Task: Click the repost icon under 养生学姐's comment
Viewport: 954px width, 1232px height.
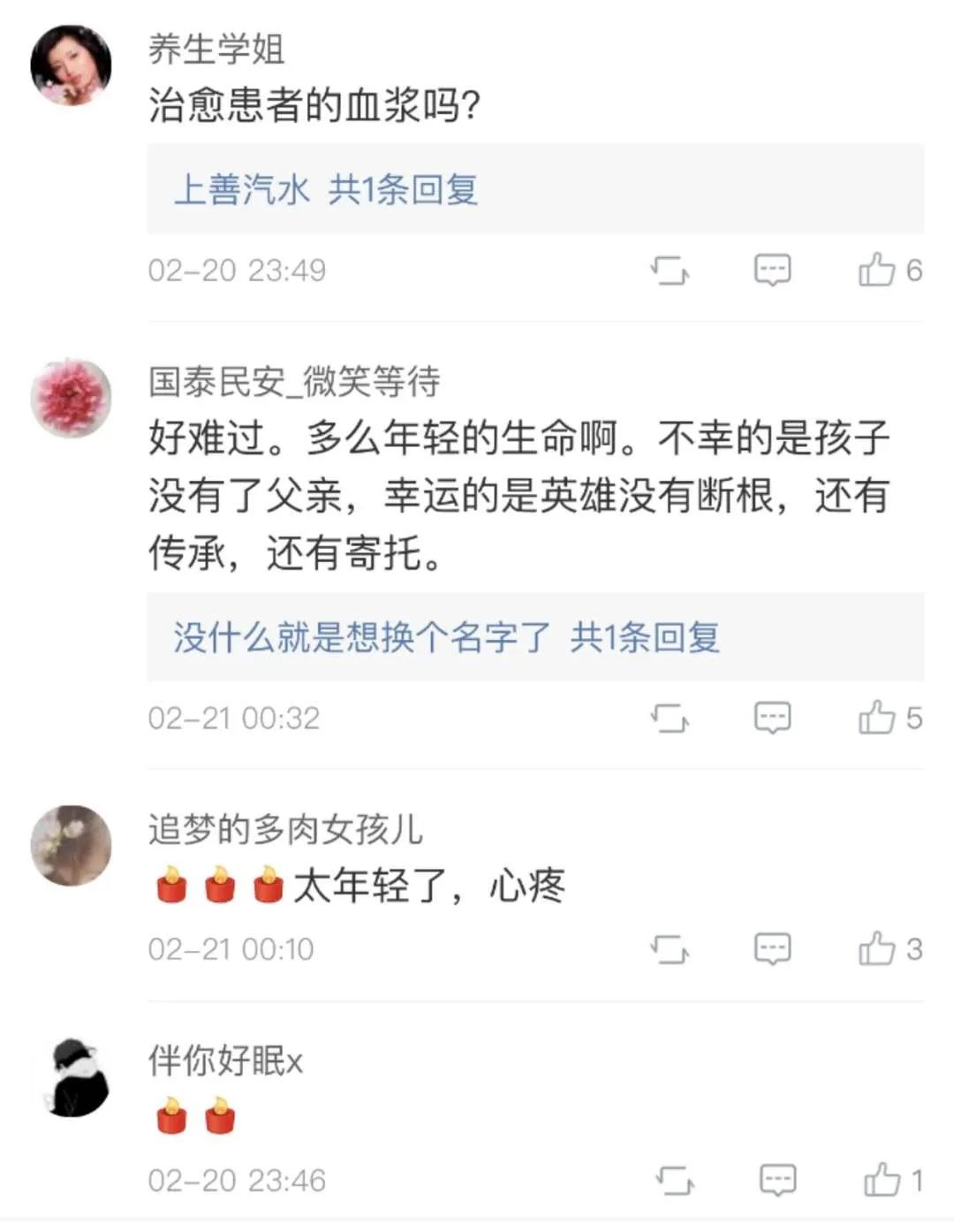Action: click(674, 271)
